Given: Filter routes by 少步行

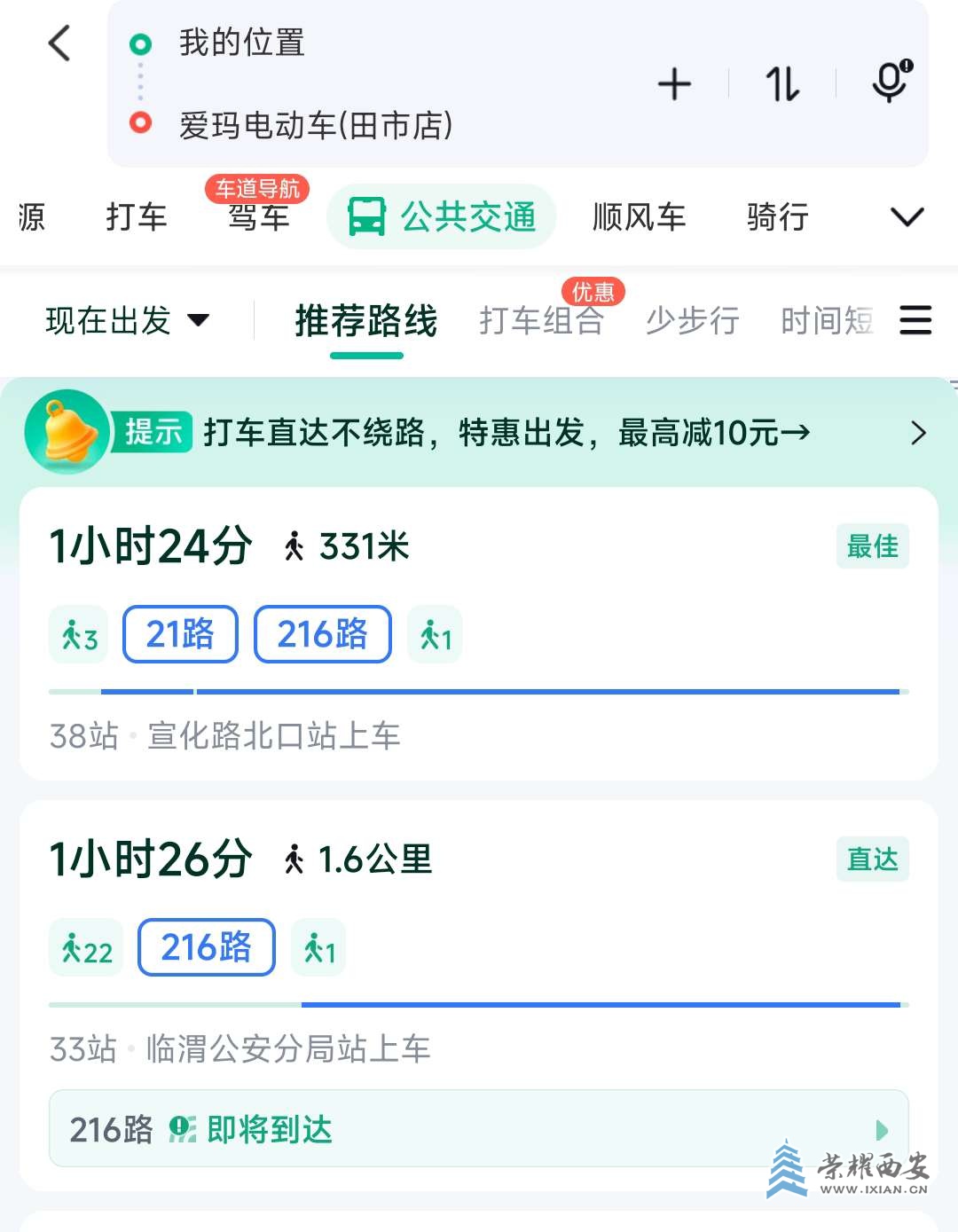Looking at the screenshot, I should (x=692, y=320).
